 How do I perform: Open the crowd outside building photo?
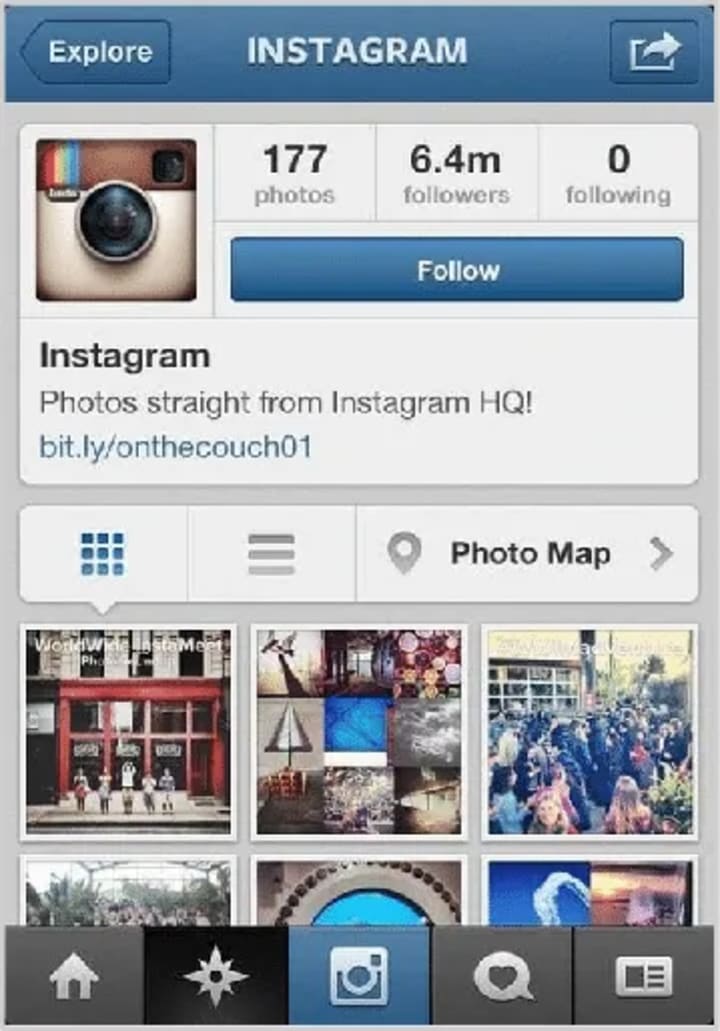(590, 732)
